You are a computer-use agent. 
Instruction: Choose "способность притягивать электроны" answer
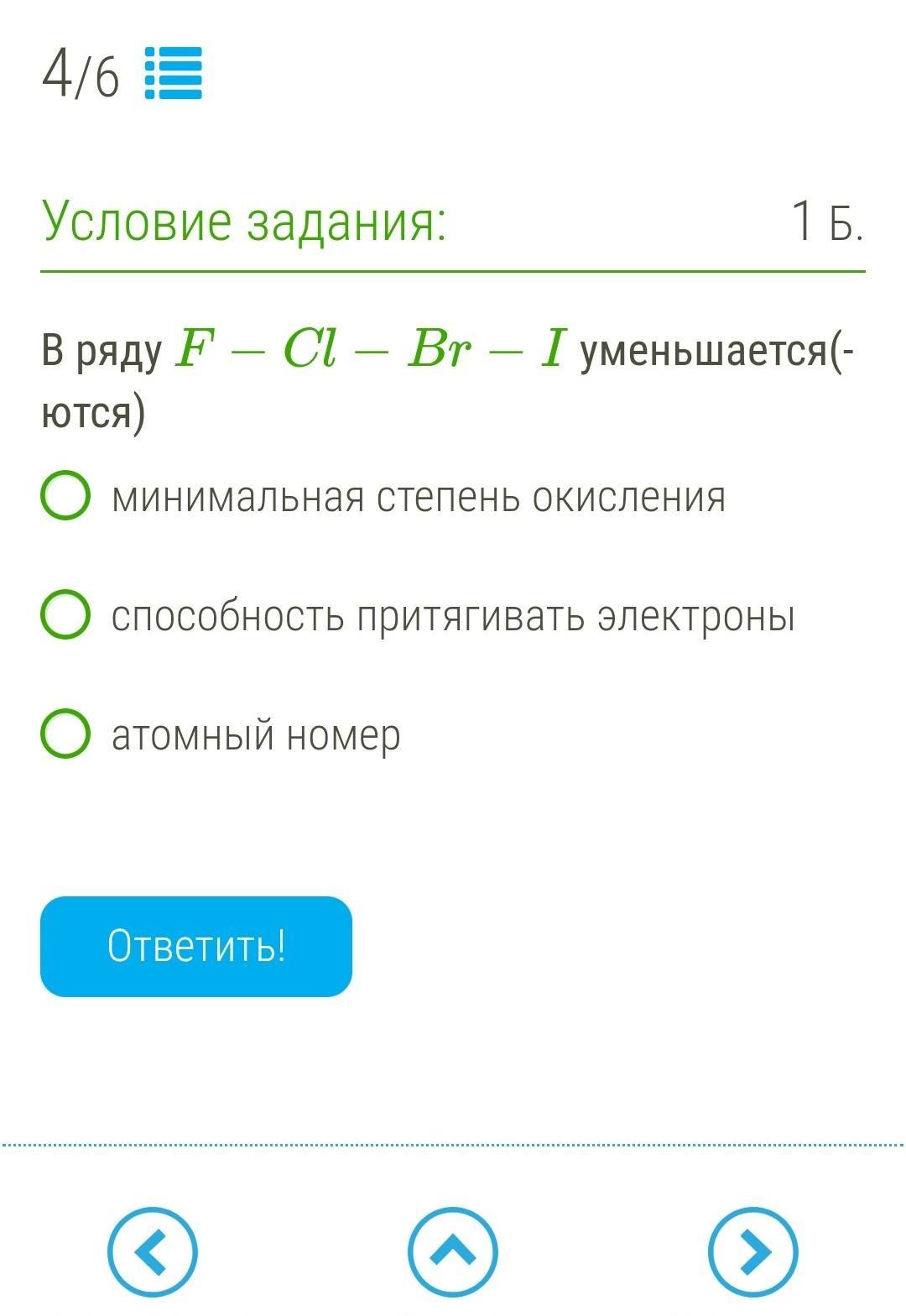65,614
